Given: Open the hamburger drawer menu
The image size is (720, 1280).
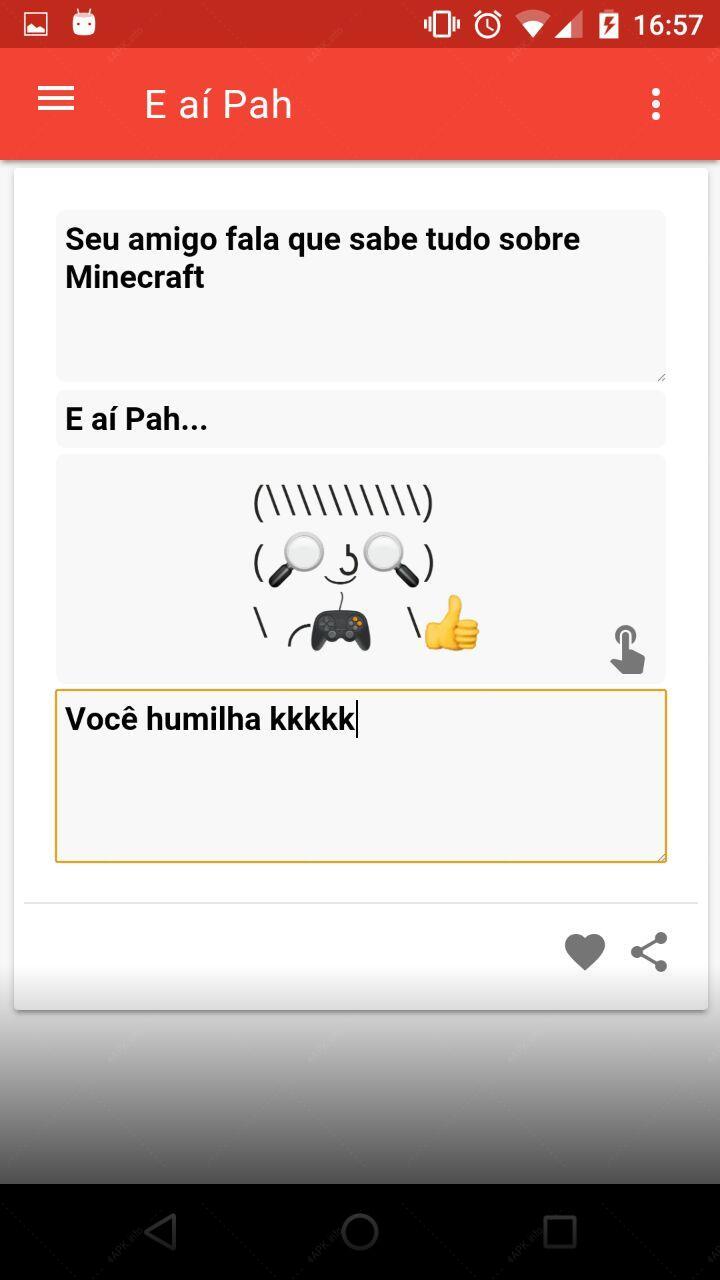Looking at the screenshot, I should click(56, 99).
